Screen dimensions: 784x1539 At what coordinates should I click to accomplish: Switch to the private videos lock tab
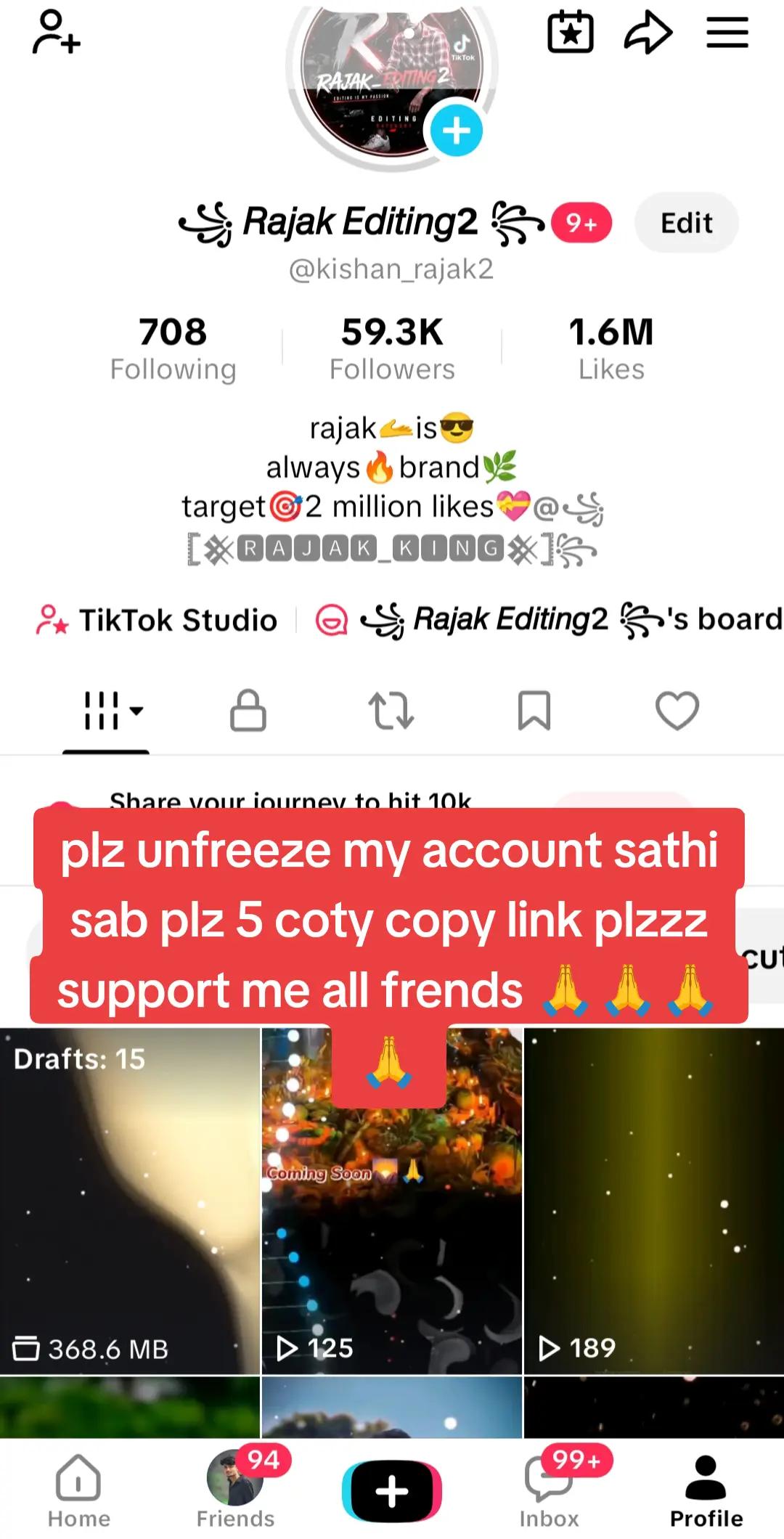(x=248, y=710)
